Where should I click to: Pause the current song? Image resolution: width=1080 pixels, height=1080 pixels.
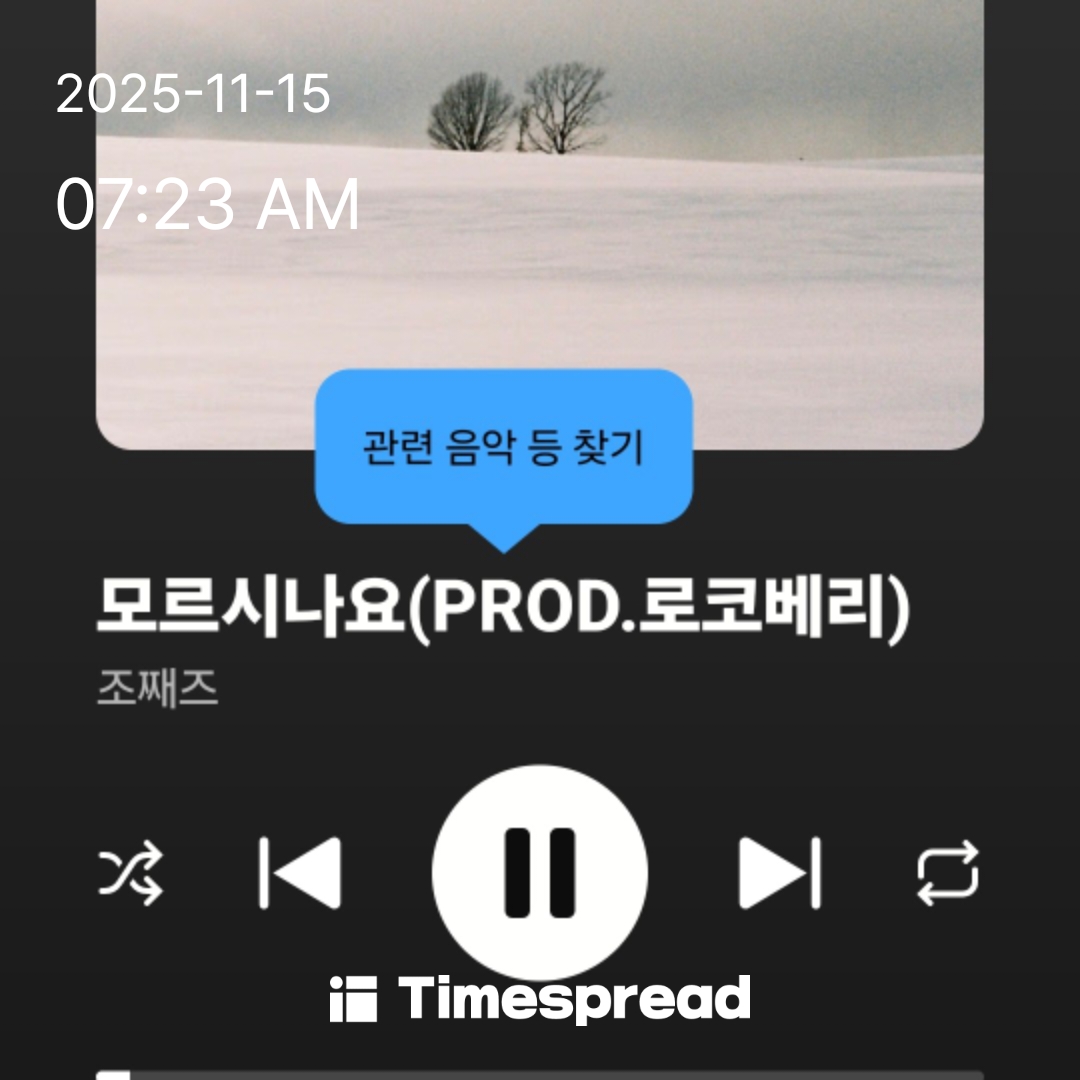[540, 872]
